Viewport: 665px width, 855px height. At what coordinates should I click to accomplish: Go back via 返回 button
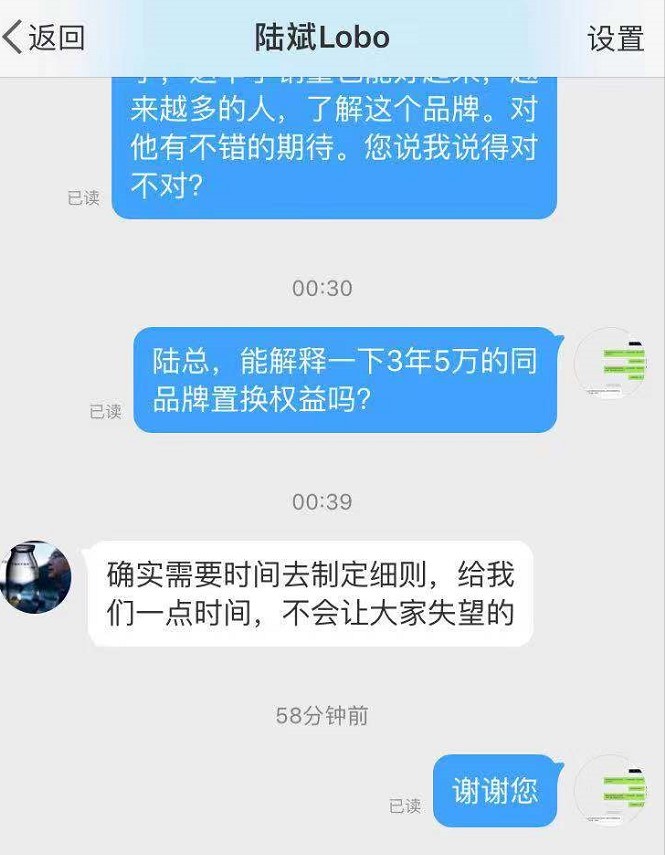tap(44, 38)
